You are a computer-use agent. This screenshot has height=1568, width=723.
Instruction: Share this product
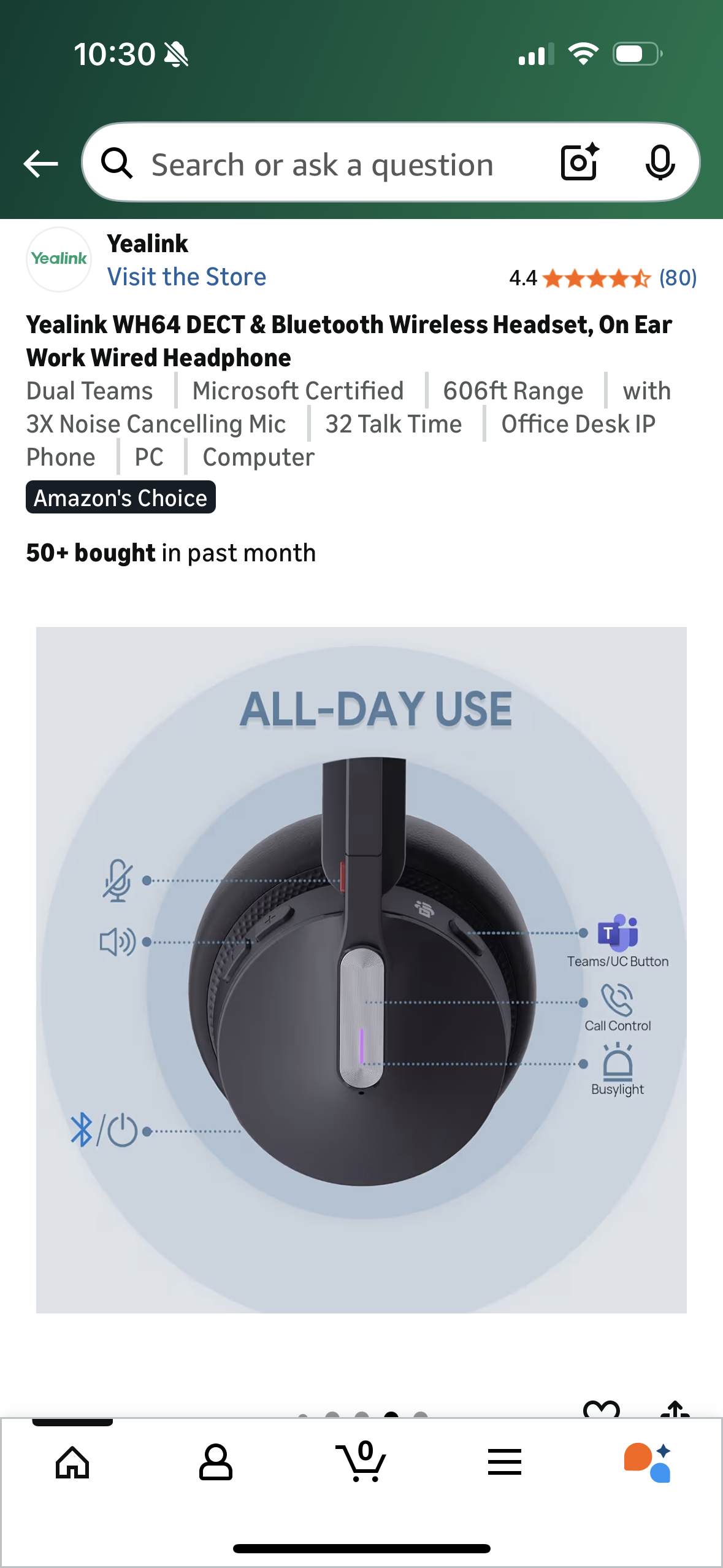(675, 1410)
